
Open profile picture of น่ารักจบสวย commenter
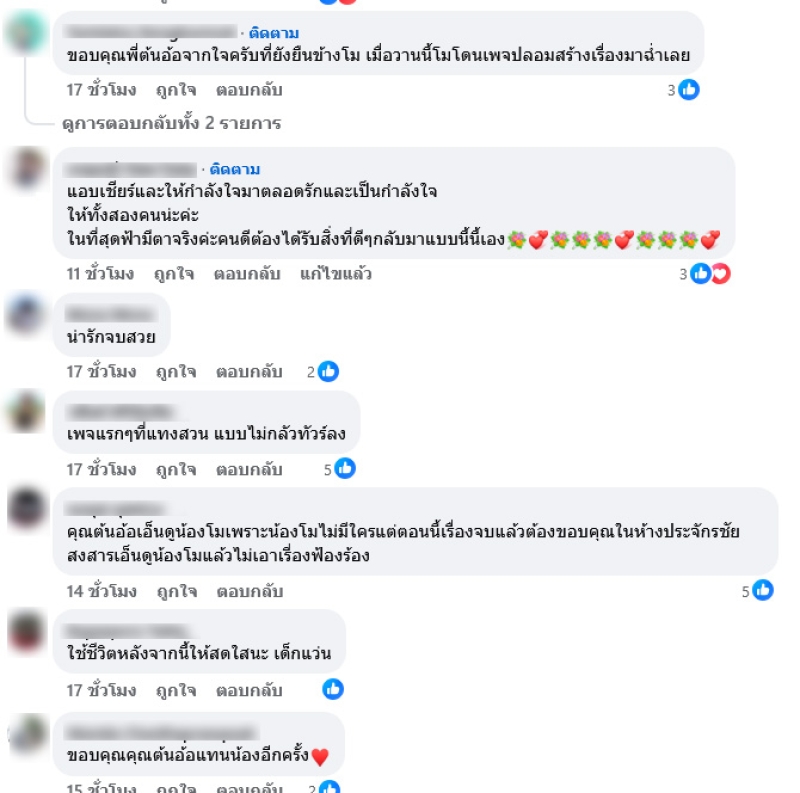click(25, 314)
